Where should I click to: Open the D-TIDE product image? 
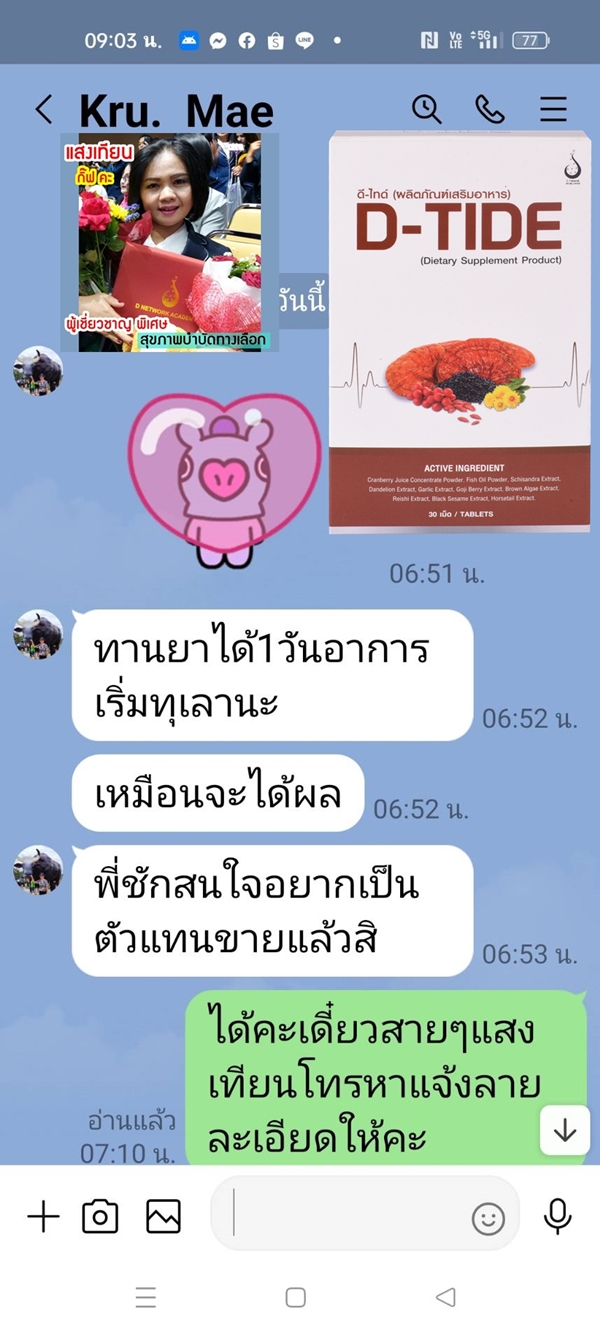[461, 332]
